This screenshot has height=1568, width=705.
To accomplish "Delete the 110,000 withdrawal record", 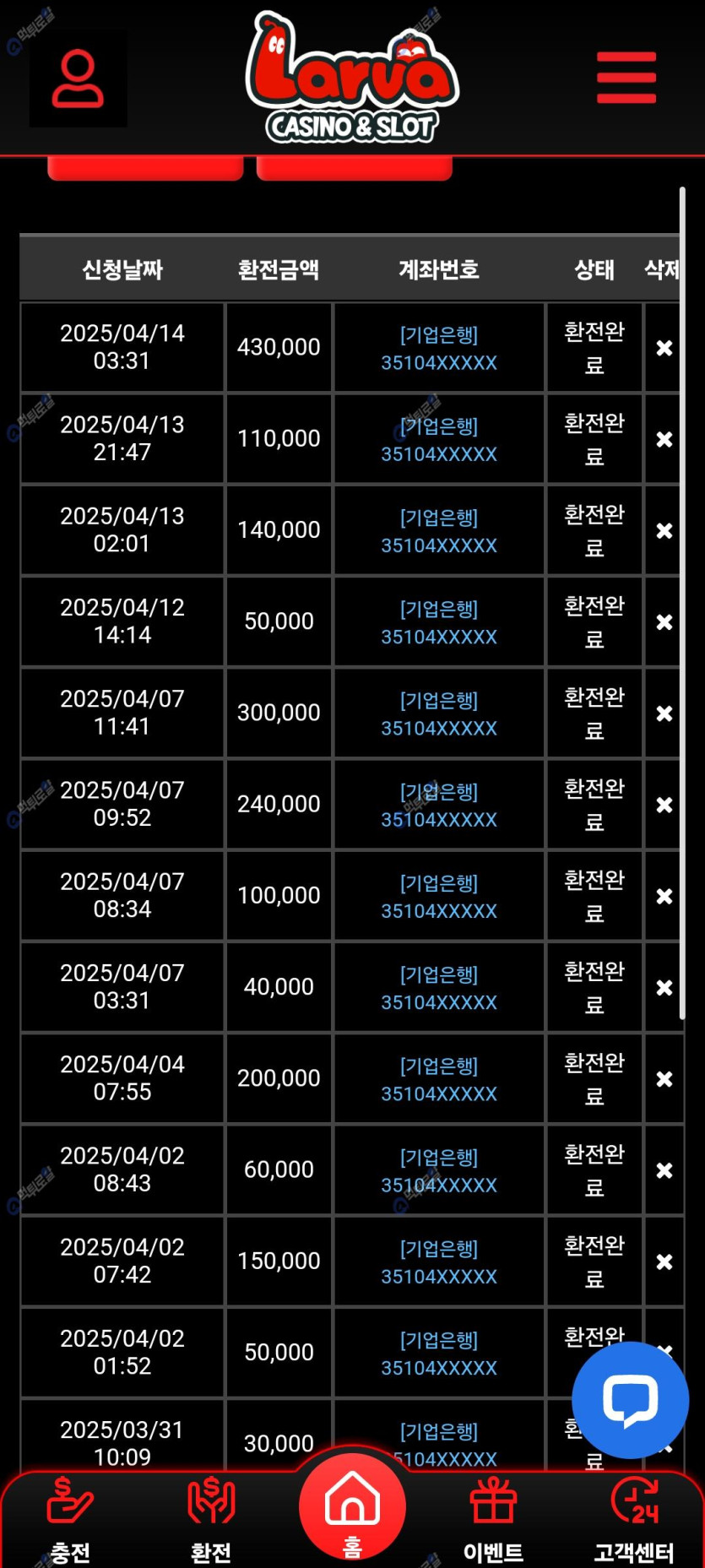I will point(664,439).
